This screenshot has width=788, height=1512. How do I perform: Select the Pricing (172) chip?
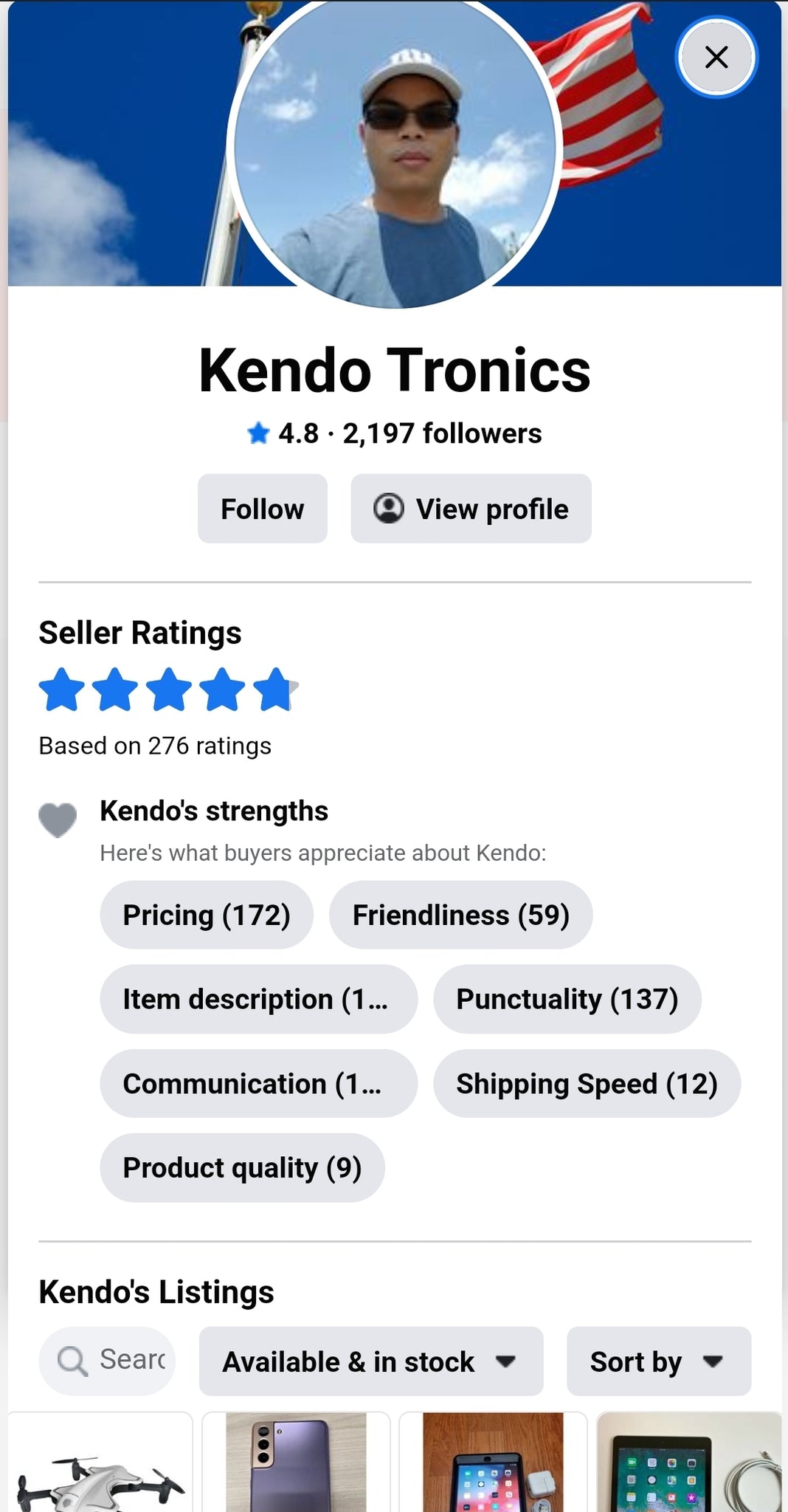tap(206, 915)
